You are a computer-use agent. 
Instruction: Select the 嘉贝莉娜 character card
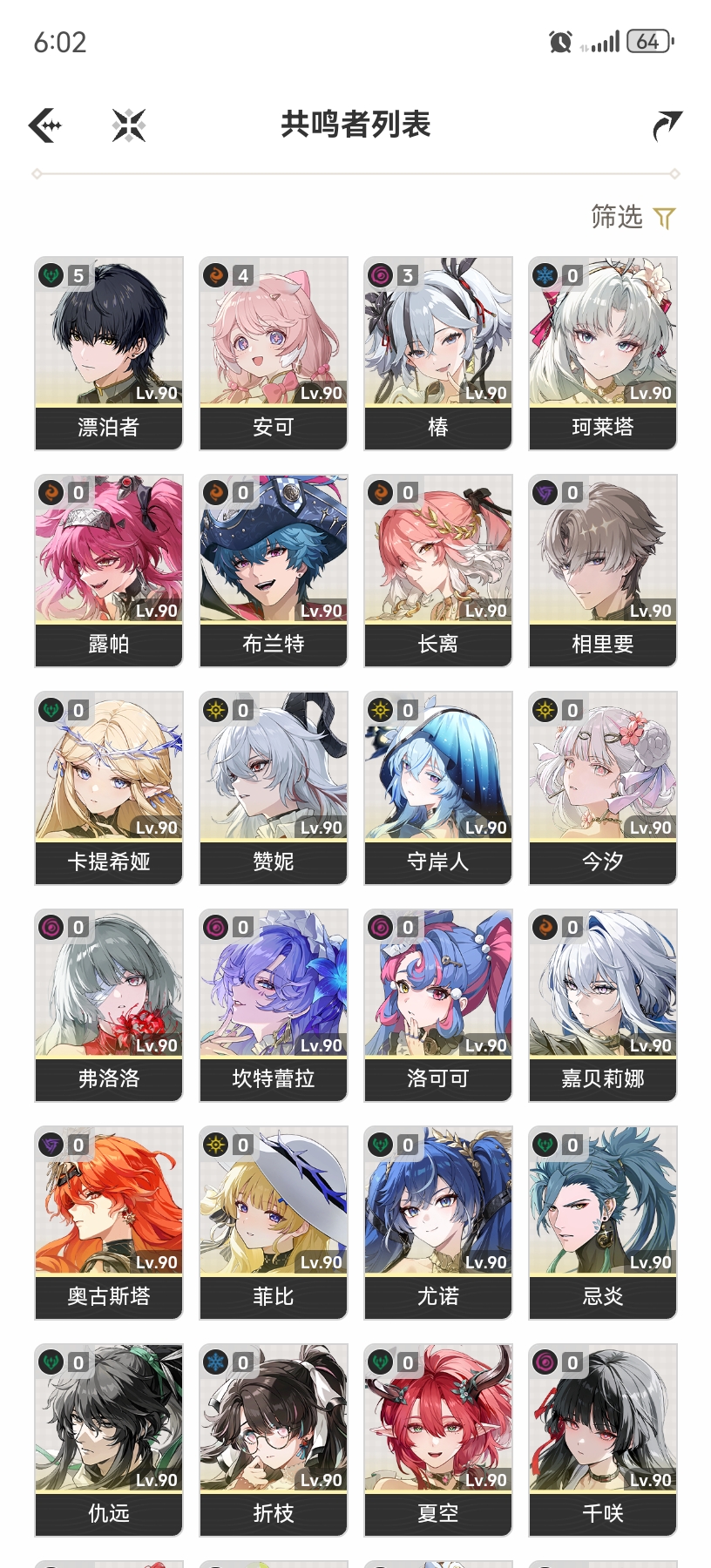tap(603, 1005)
